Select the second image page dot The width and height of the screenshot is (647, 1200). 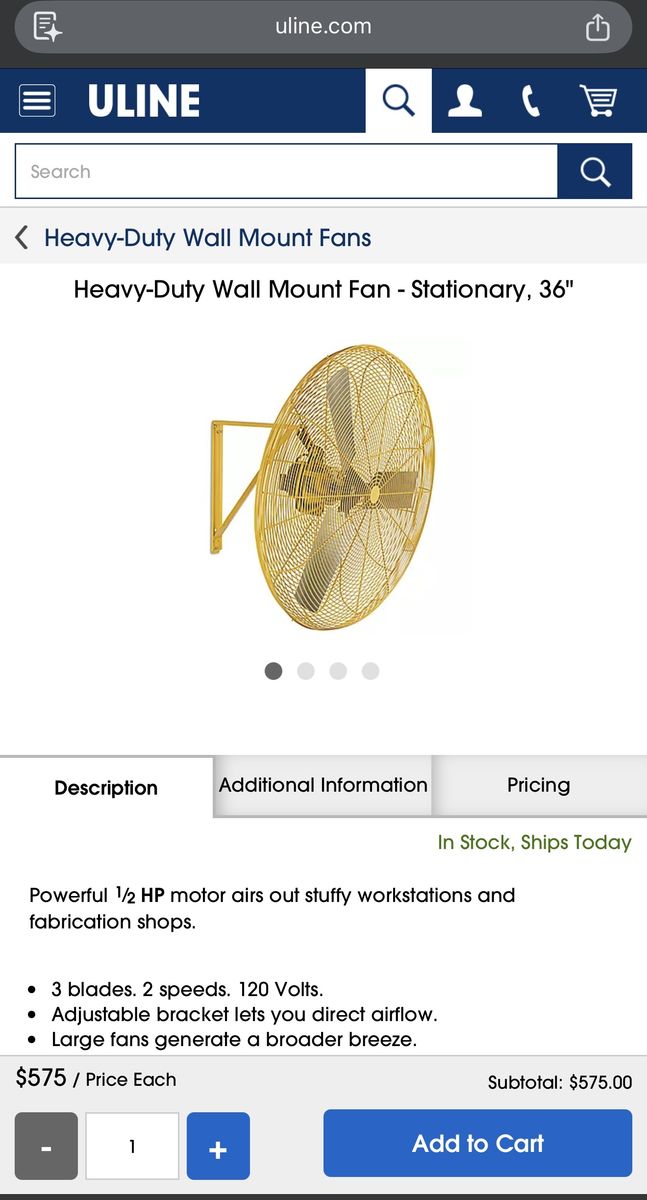click(x=306, y=671)
